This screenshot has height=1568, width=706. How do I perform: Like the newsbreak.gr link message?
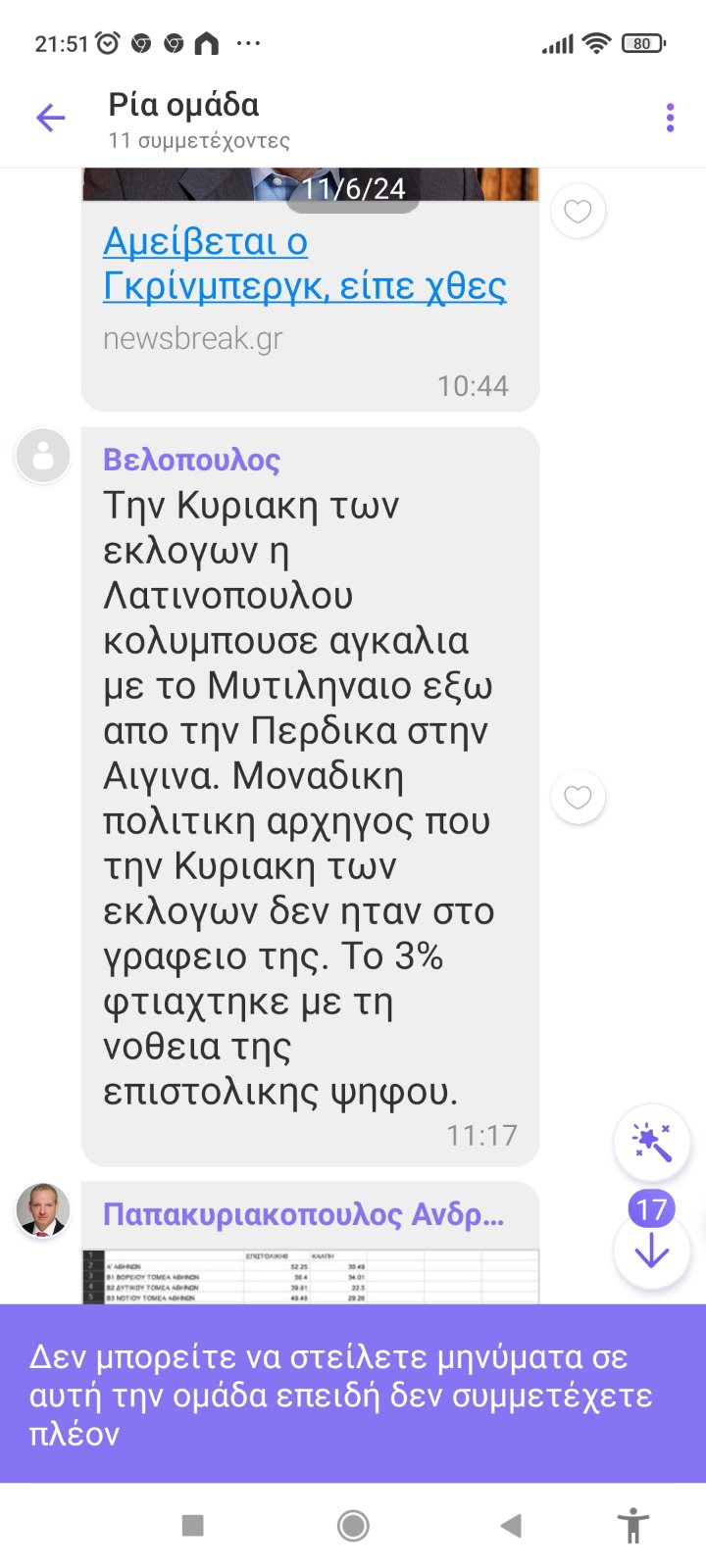[x=578, y=211]
